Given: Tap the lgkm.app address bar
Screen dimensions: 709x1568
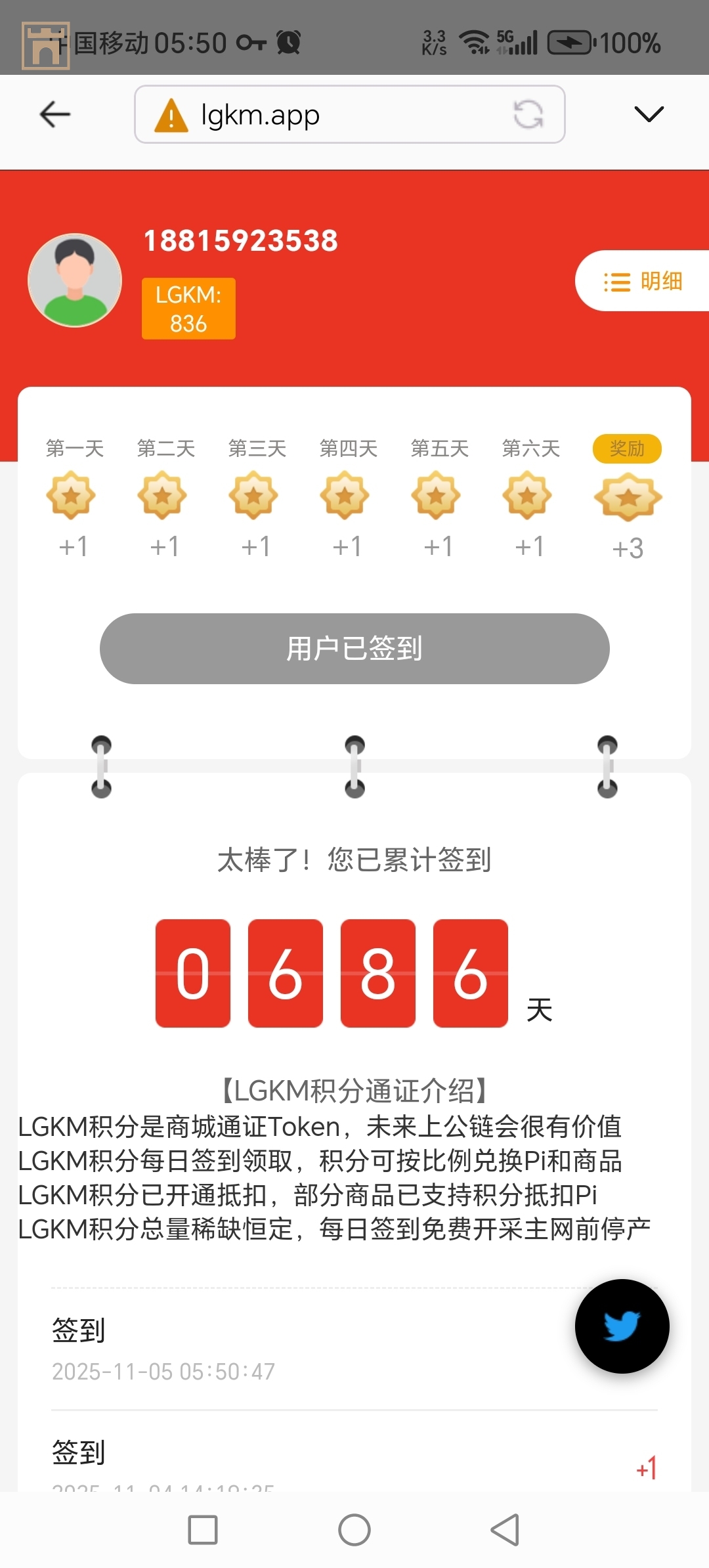Looking at the screenshot, I should (x=328, y=115).
